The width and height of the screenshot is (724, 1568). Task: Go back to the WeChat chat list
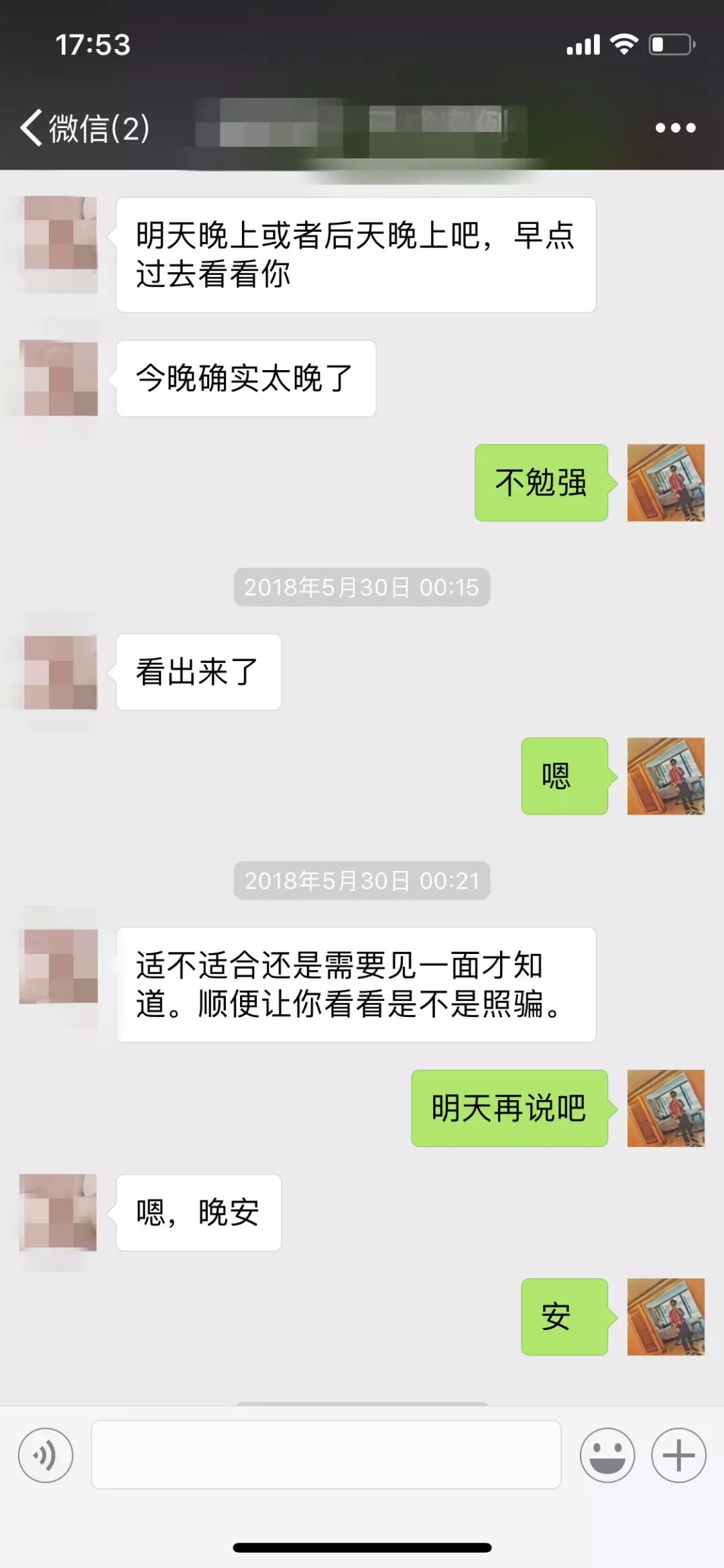point(84,127)
